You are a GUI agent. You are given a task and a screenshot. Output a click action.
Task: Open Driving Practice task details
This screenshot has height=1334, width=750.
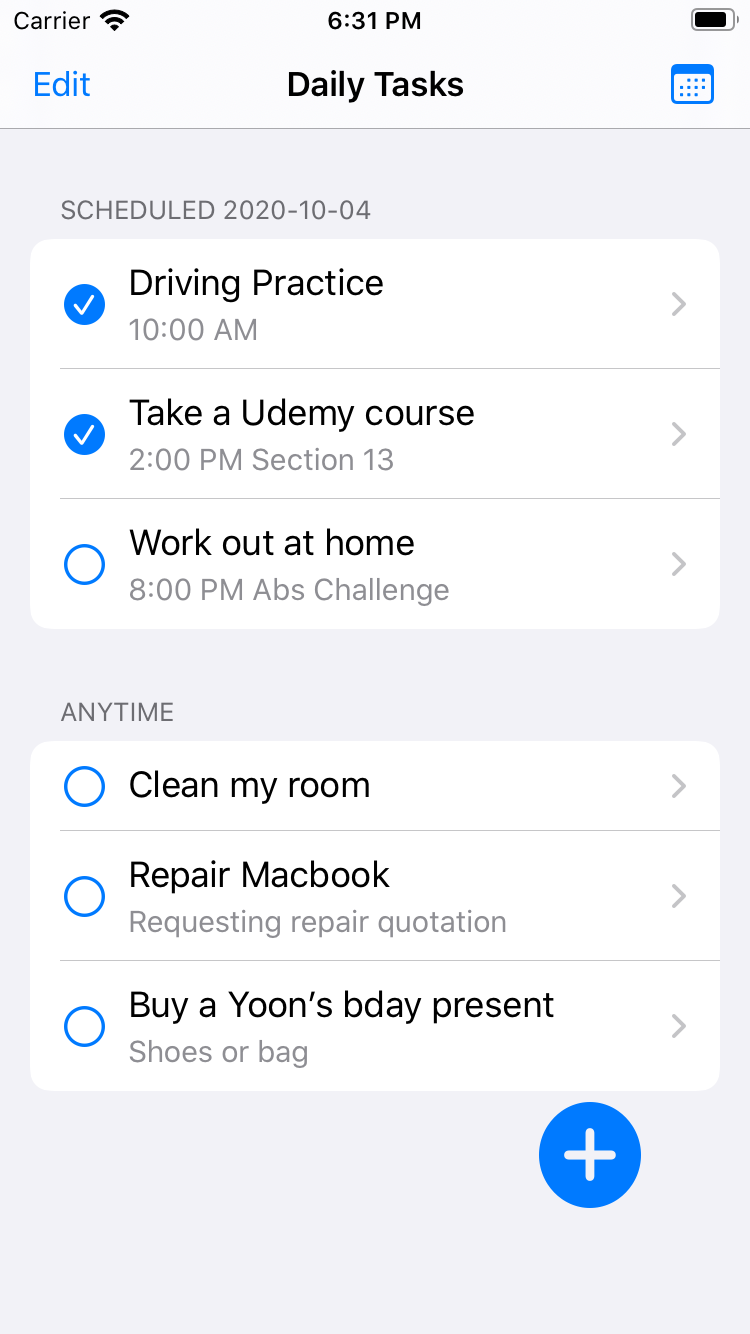tap(400, 304)
